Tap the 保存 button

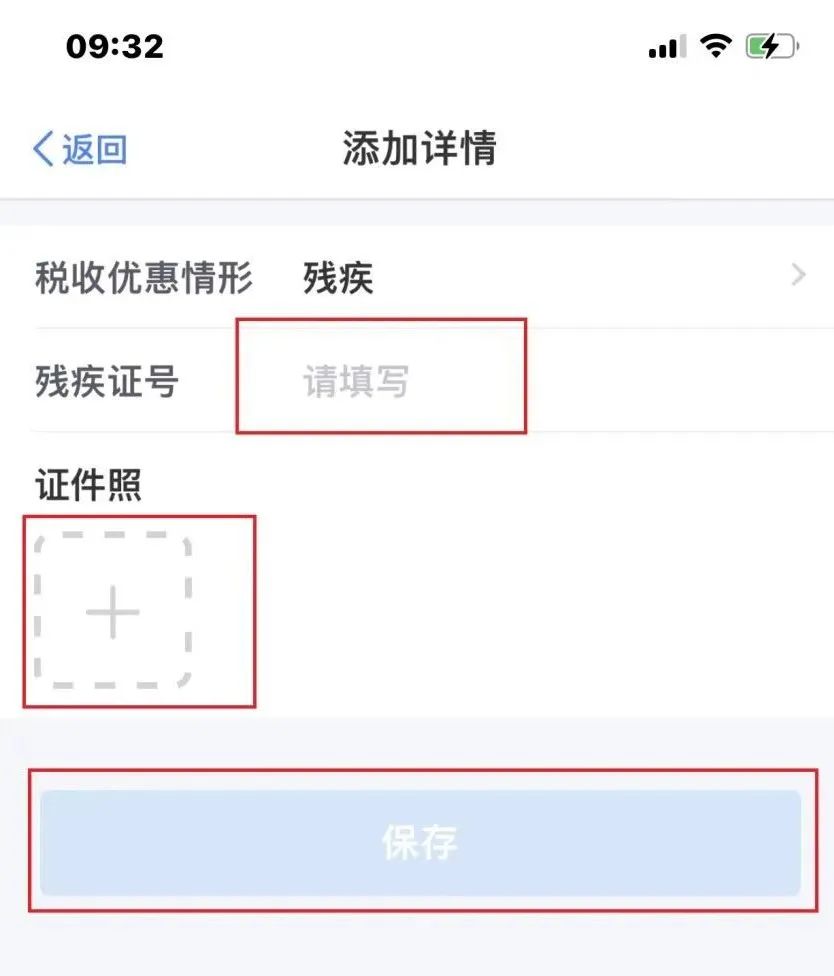pos(420,843)
